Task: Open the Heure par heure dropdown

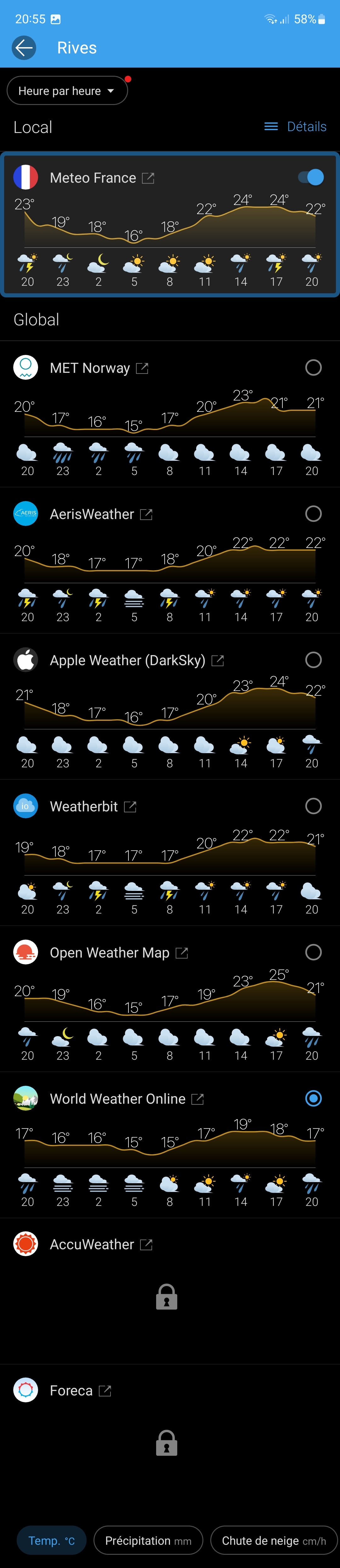Action: click(x=67, y=91)
